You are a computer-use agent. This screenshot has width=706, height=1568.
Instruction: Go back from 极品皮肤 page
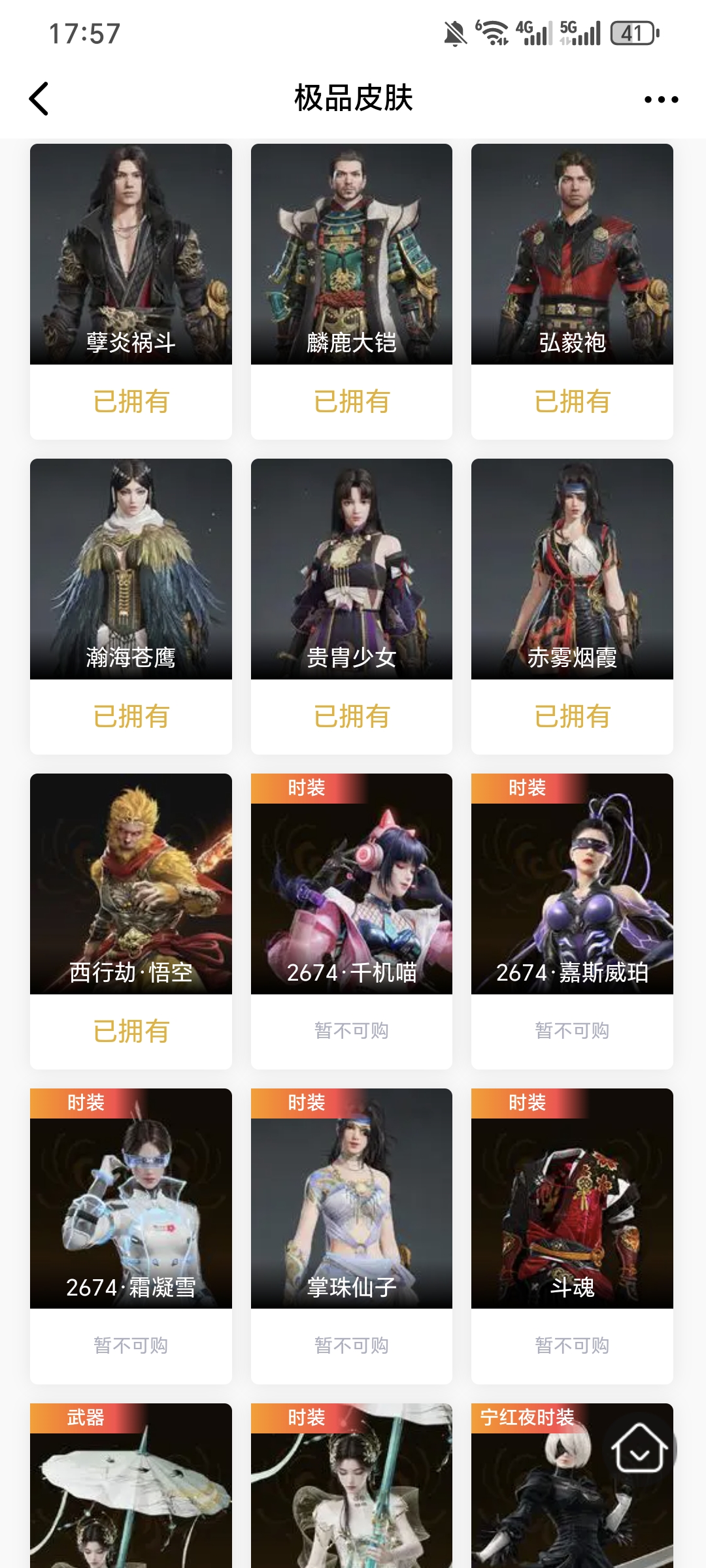(39, 99)
